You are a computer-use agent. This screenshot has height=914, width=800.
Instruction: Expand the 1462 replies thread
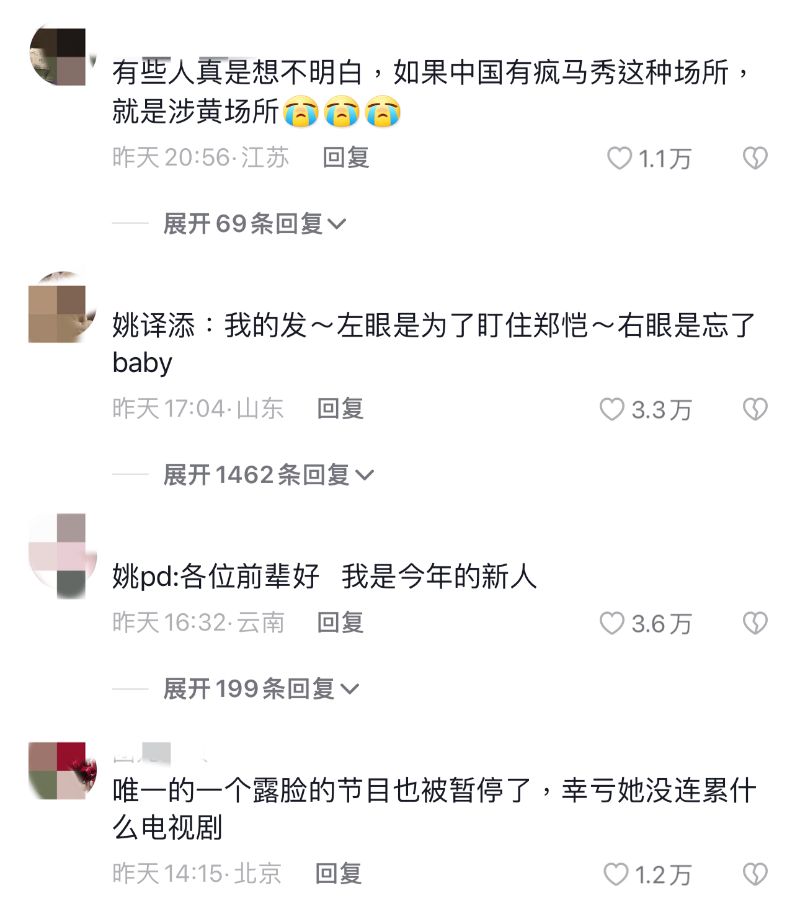coord(268,475)
